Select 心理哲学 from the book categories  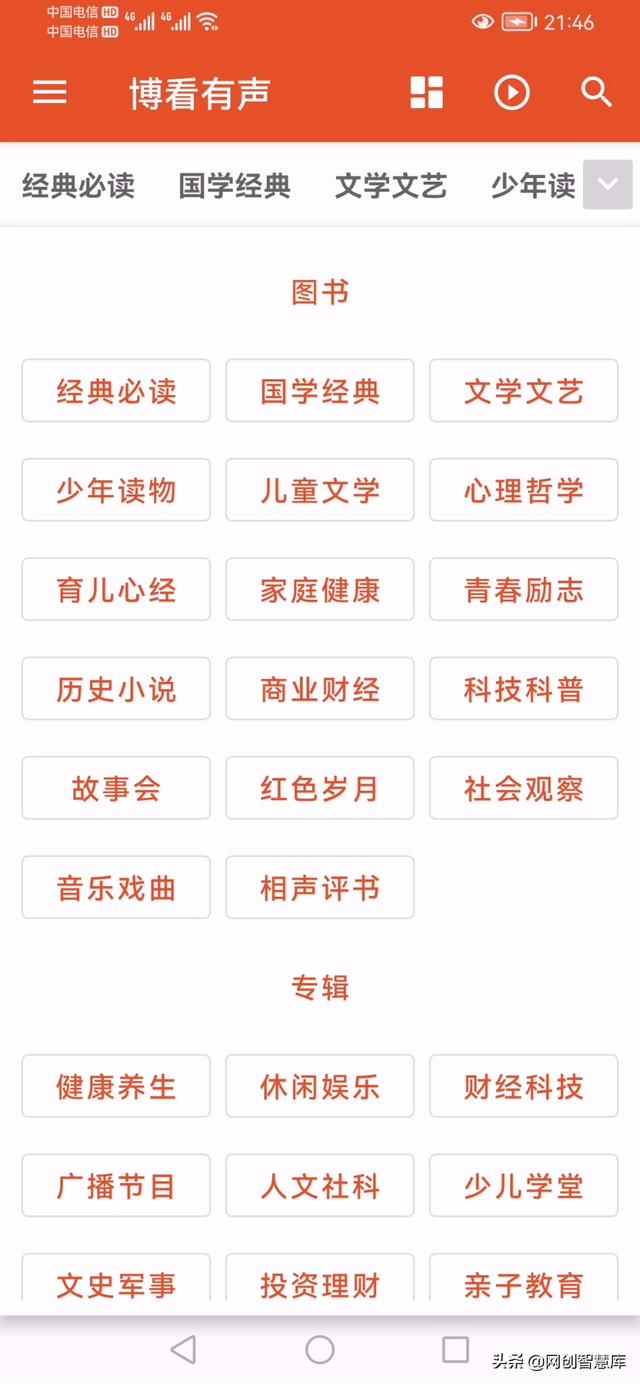[x=524, y=490]
